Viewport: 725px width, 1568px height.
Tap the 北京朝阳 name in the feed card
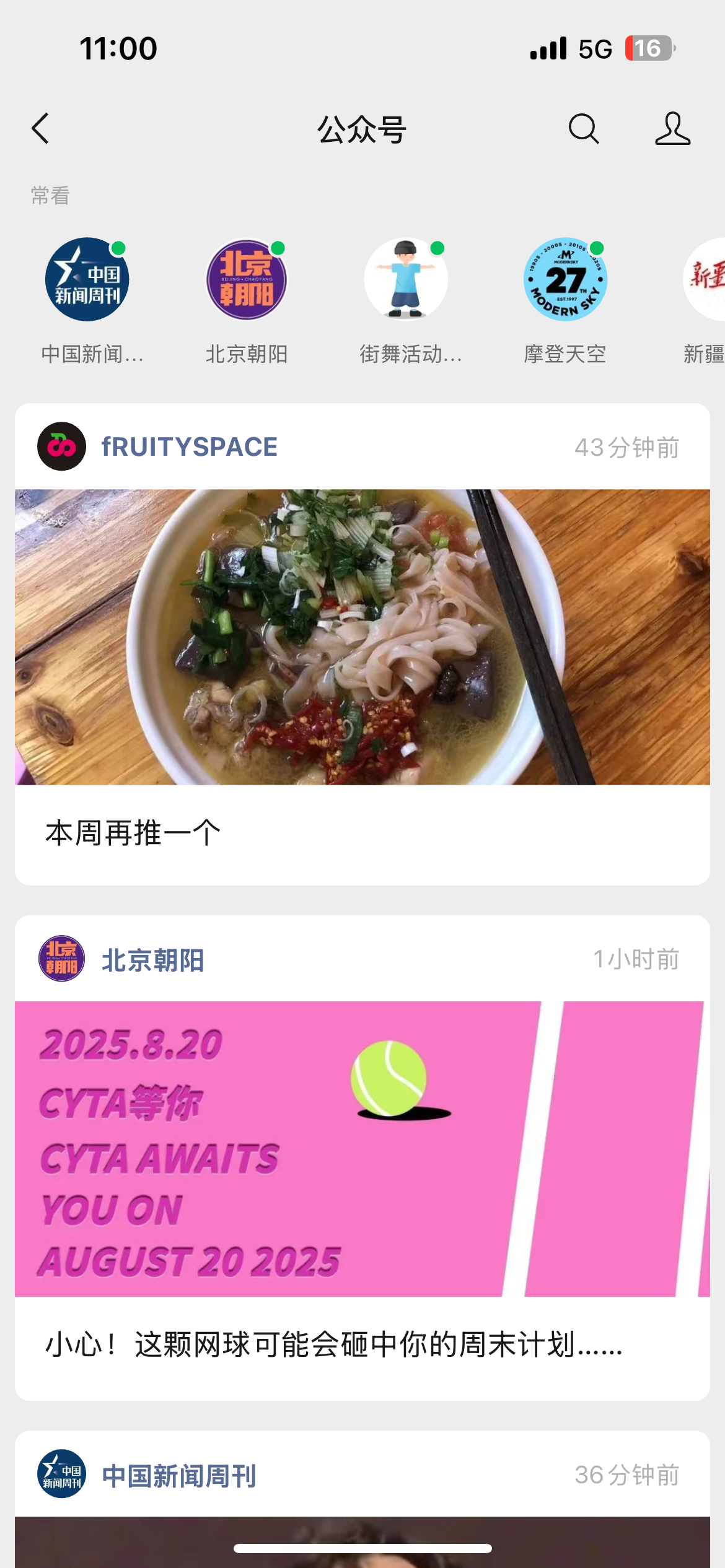[x=153, y=960]
